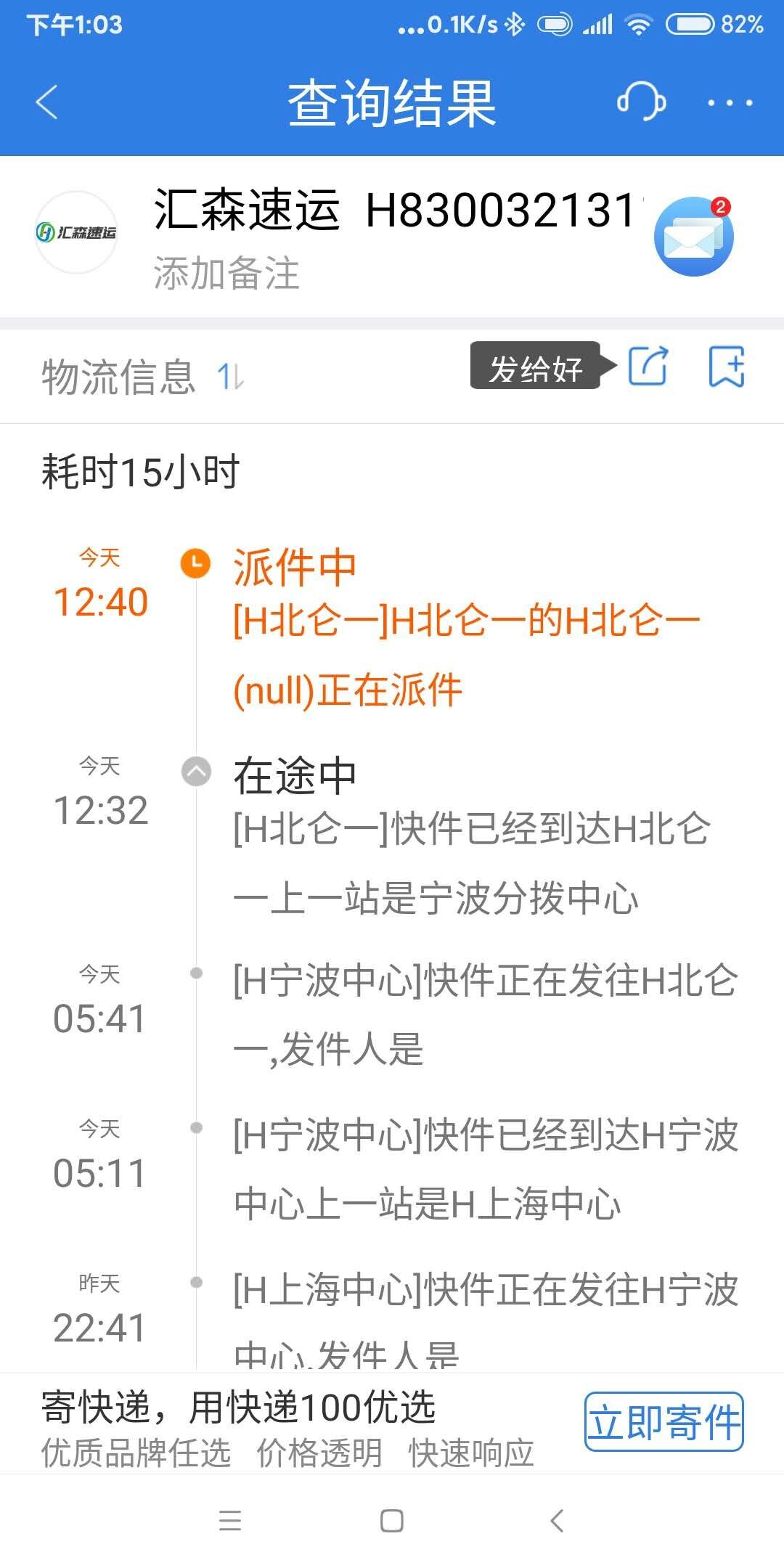Toggle the Wi-Fi status indicator
Screen dimensions: 784x1568
coord(638,23)
